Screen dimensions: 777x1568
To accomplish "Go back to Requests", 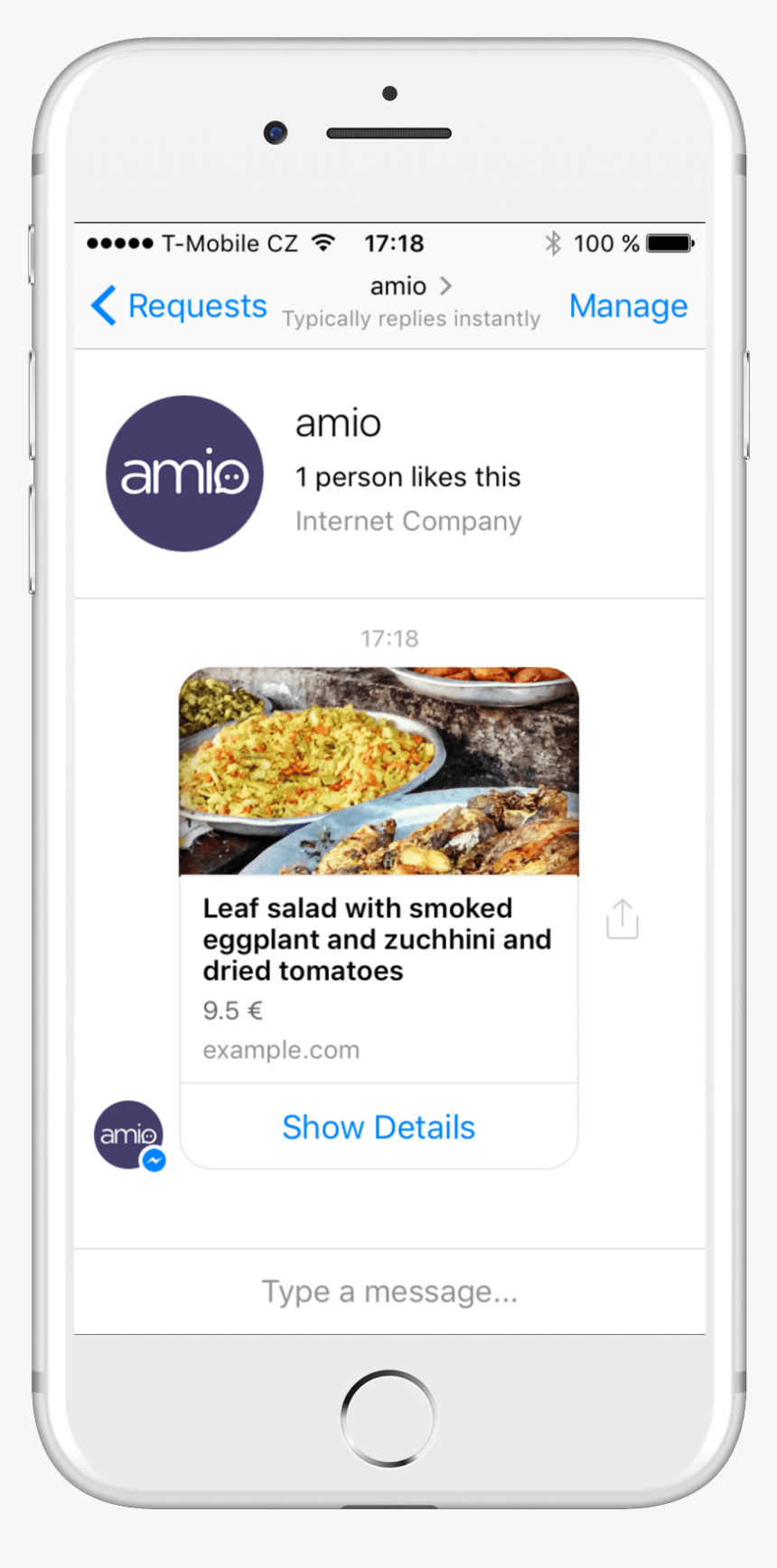I will [181, 306].
